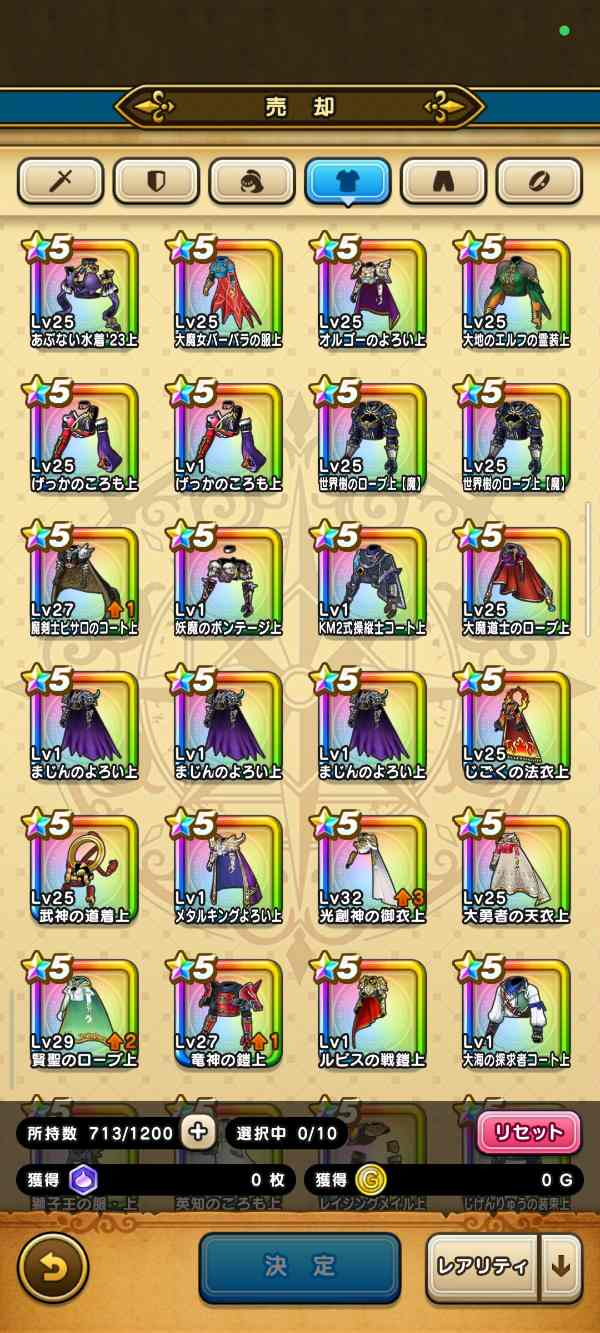
Task: Select 魔剣士ピサロのコート上 item
Action: [x=84, y=581]
